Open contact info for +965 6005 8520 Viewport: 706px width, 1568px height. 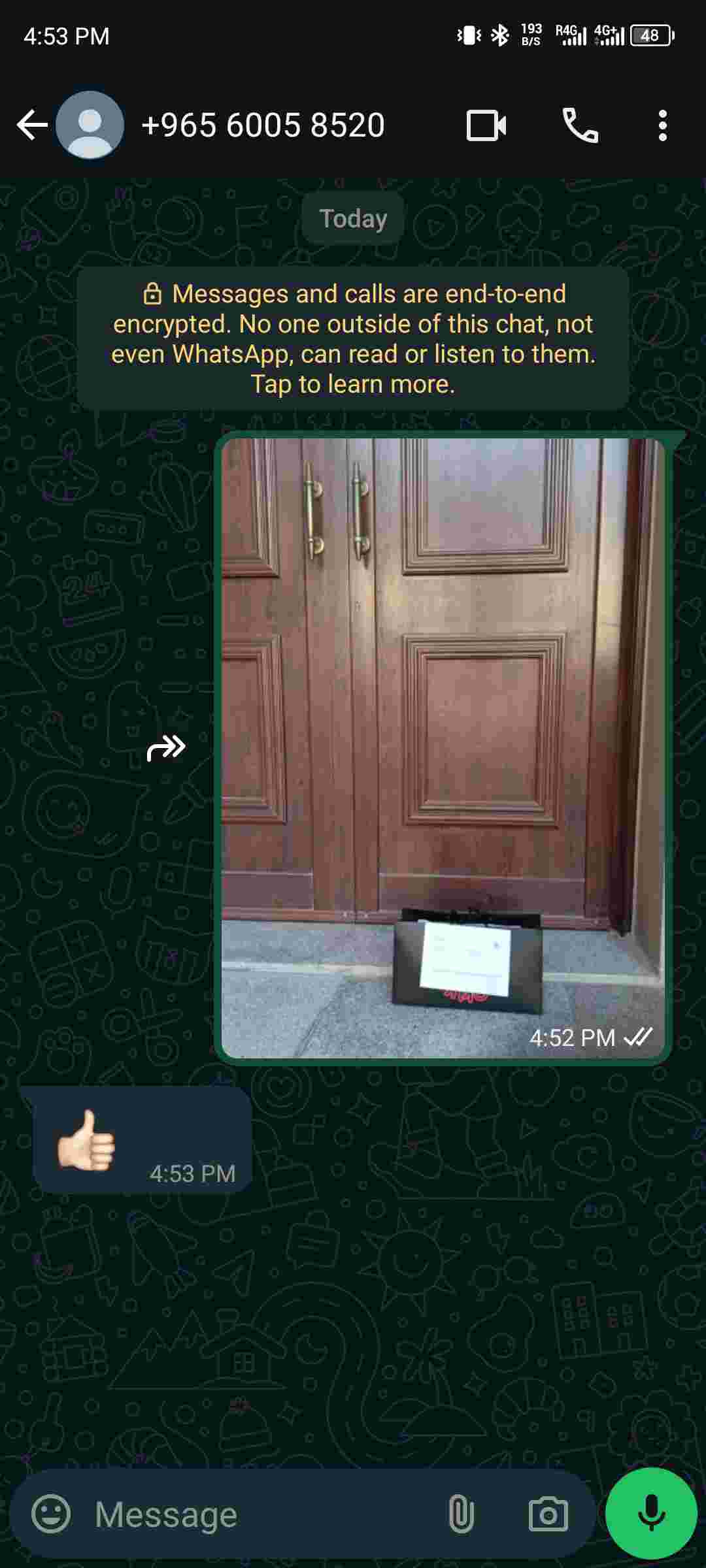click(x=263, y=125)
